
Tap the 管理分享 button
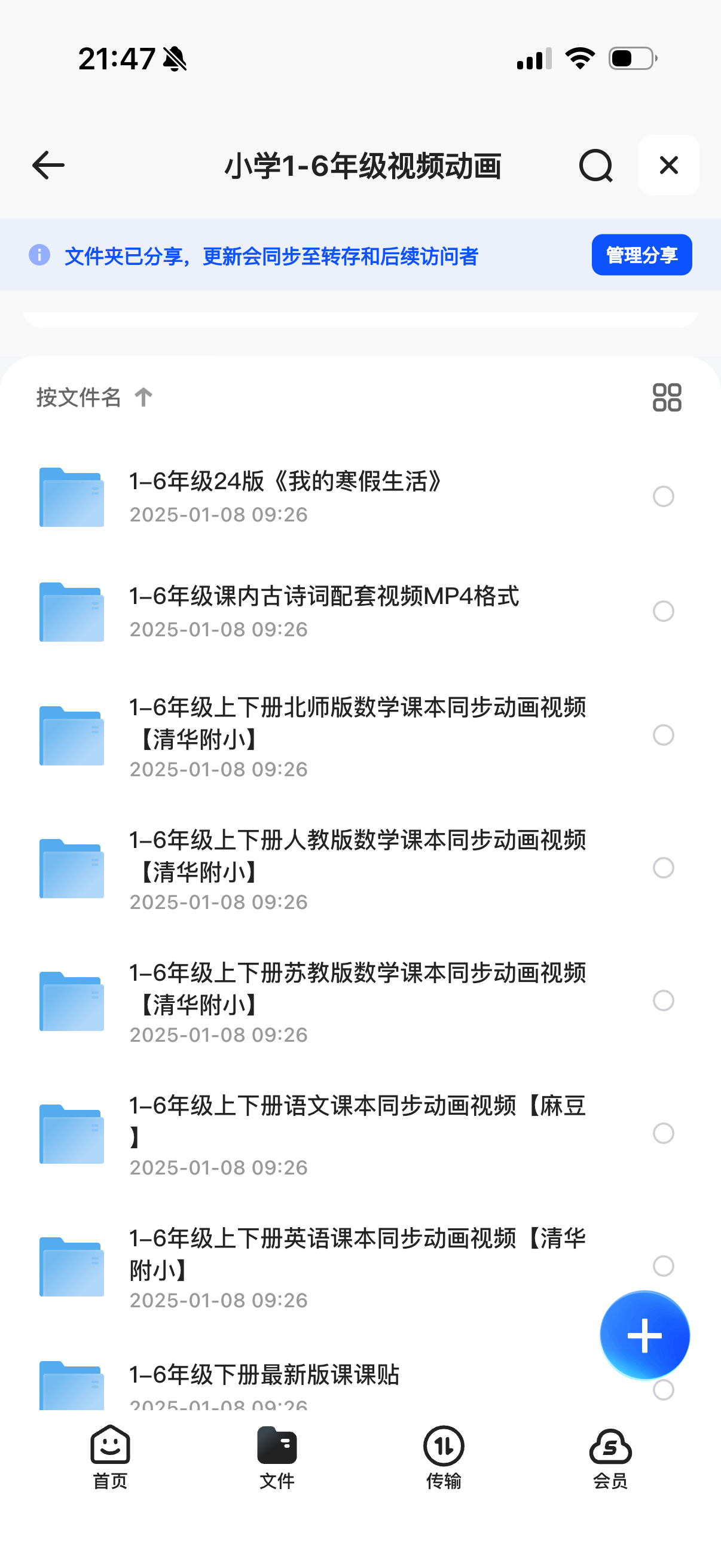click(x=641, y=255)
